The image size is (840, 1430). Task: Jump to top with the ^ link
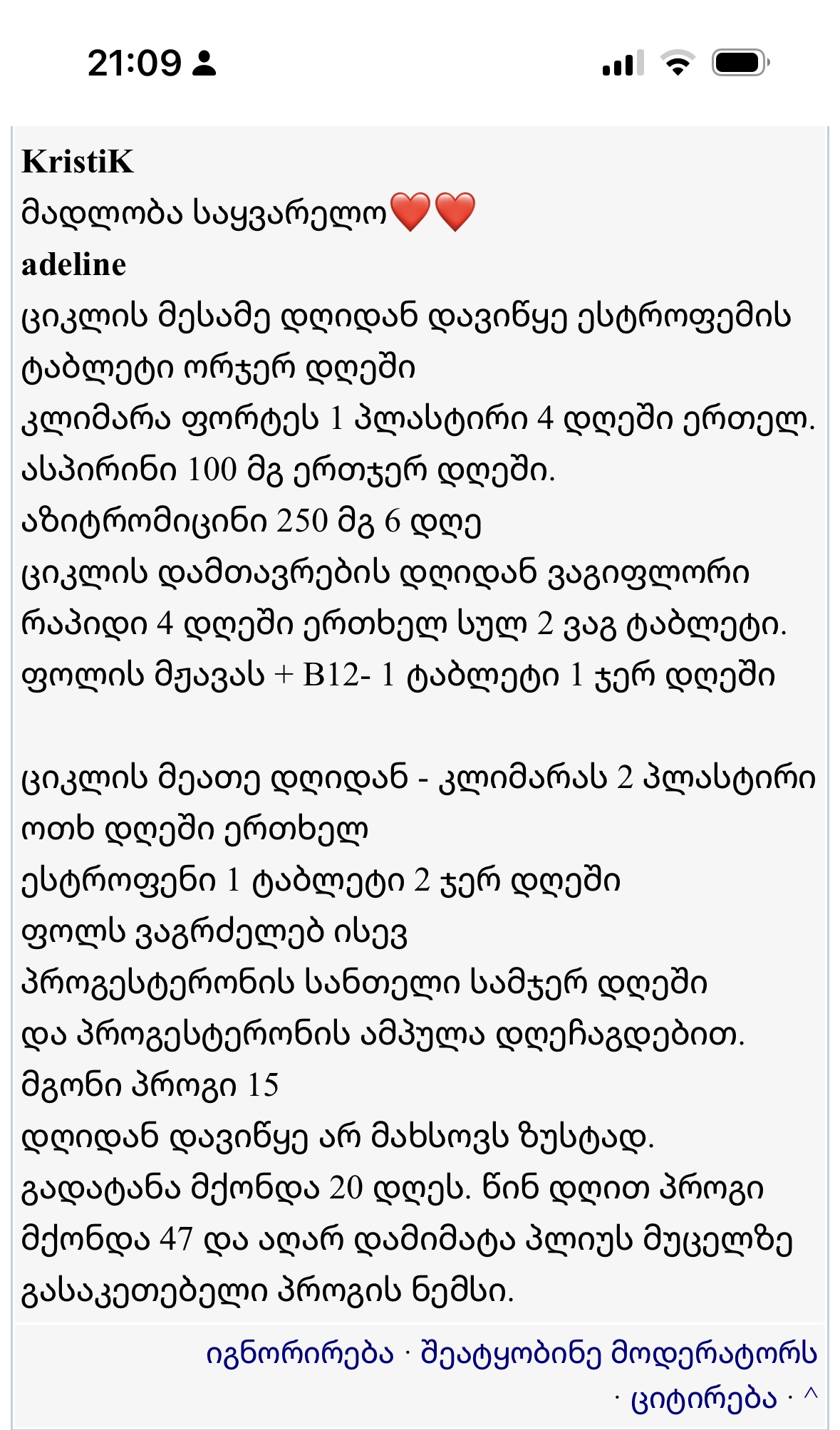810,1397
